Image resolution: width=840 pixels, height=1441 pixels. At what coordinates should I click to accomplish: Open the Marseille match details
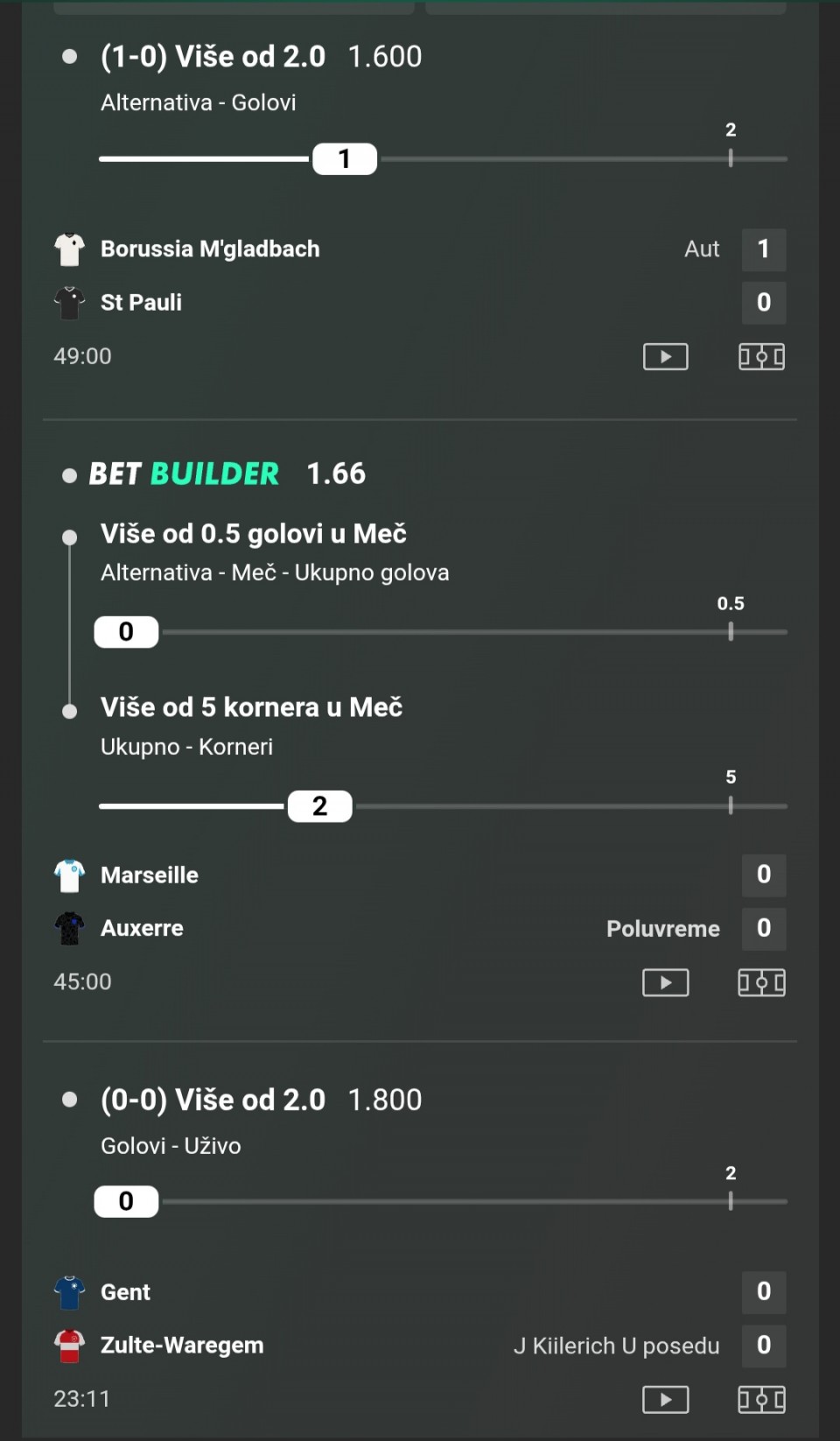[150, 875]
